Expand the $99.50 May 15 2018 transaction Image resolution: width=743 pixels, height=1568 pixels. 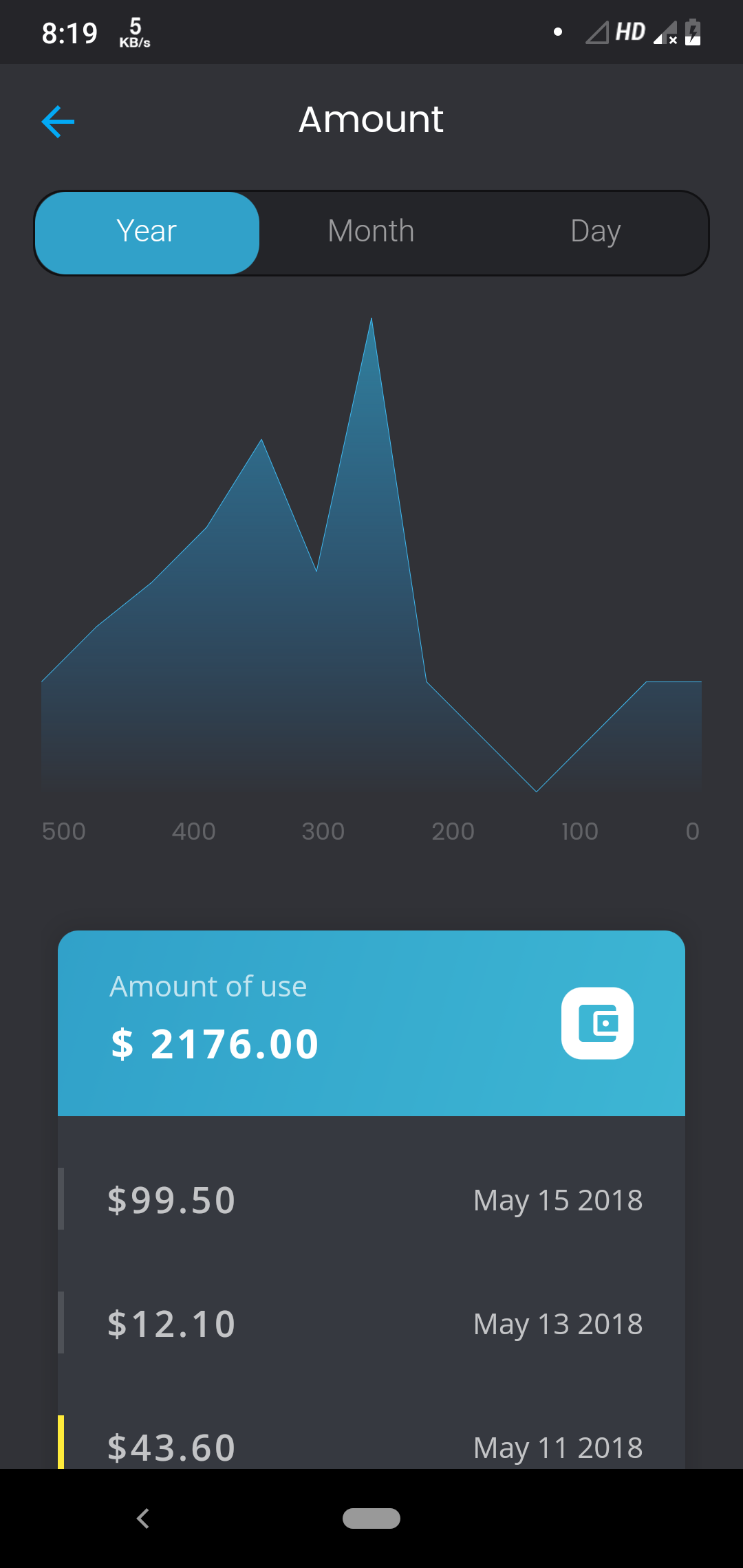371,1199
